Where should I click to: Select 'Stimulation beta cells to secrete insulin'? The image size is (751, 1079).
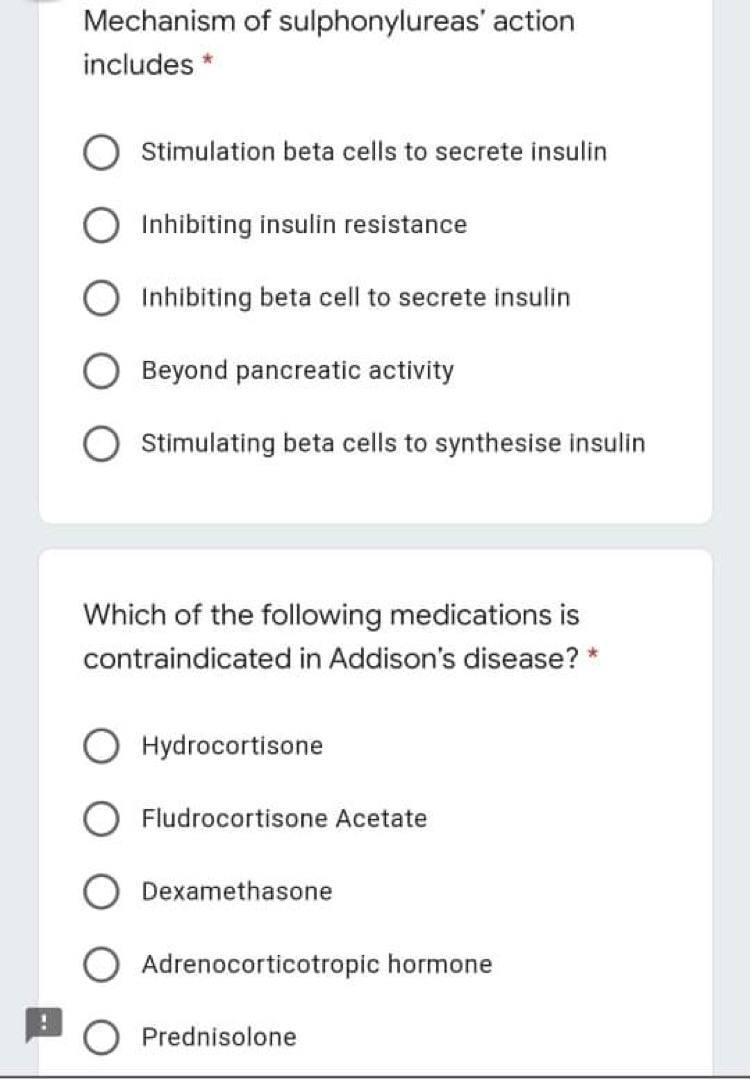pos(102,154)
